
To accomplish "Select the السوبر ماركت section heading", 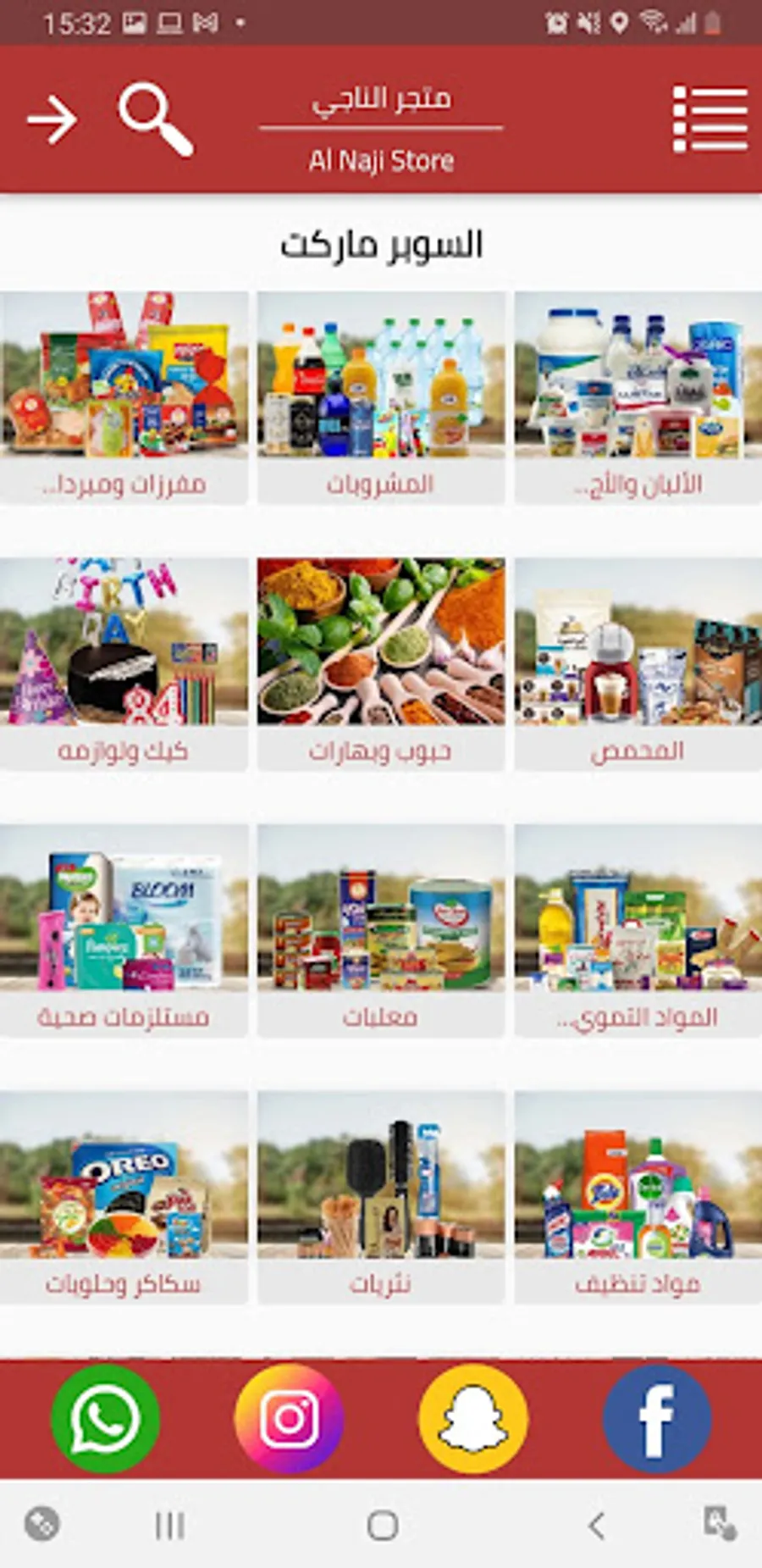I will [381, 246].
